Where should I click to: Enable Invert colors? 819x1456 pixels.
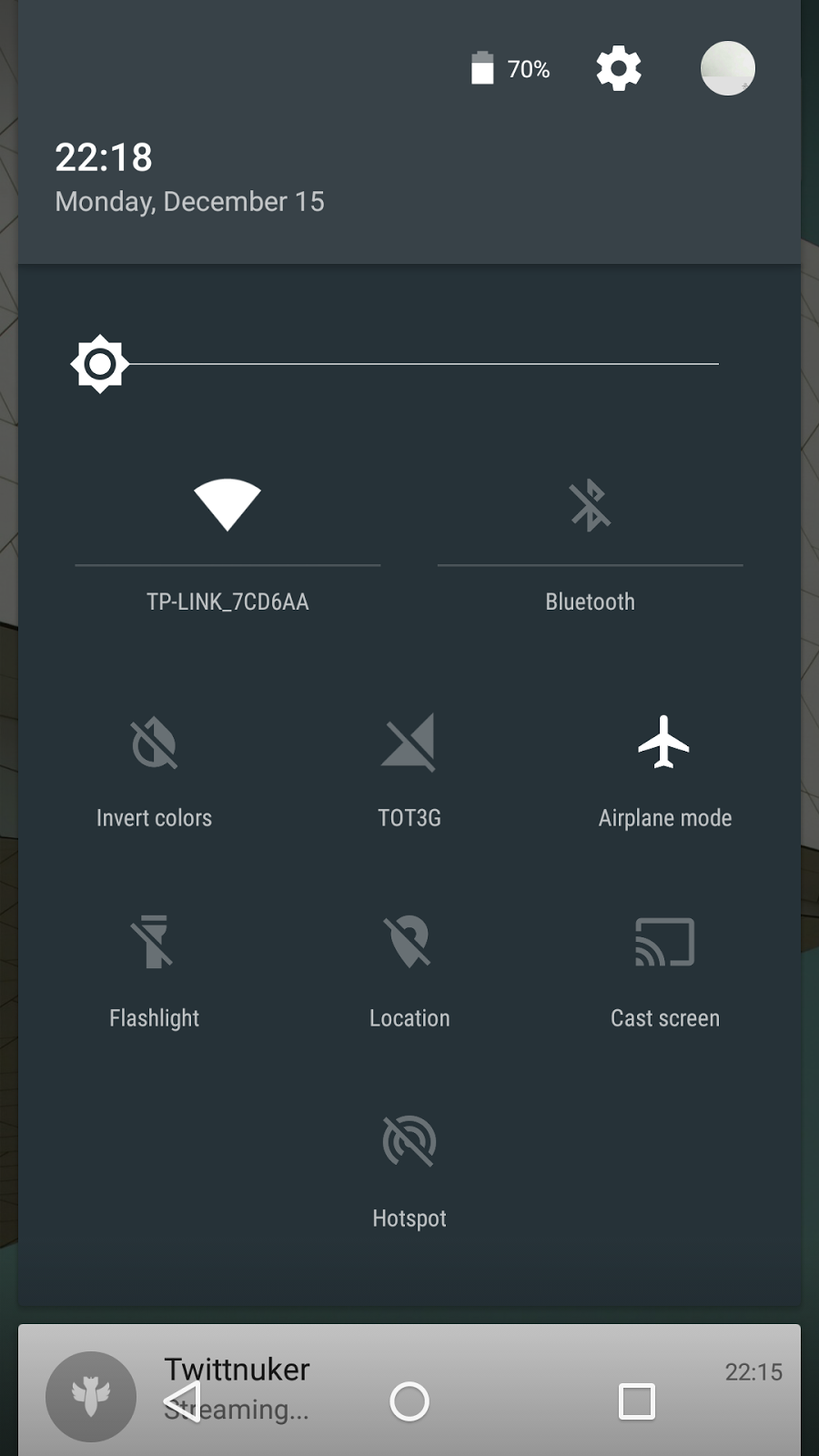(154, 744)
